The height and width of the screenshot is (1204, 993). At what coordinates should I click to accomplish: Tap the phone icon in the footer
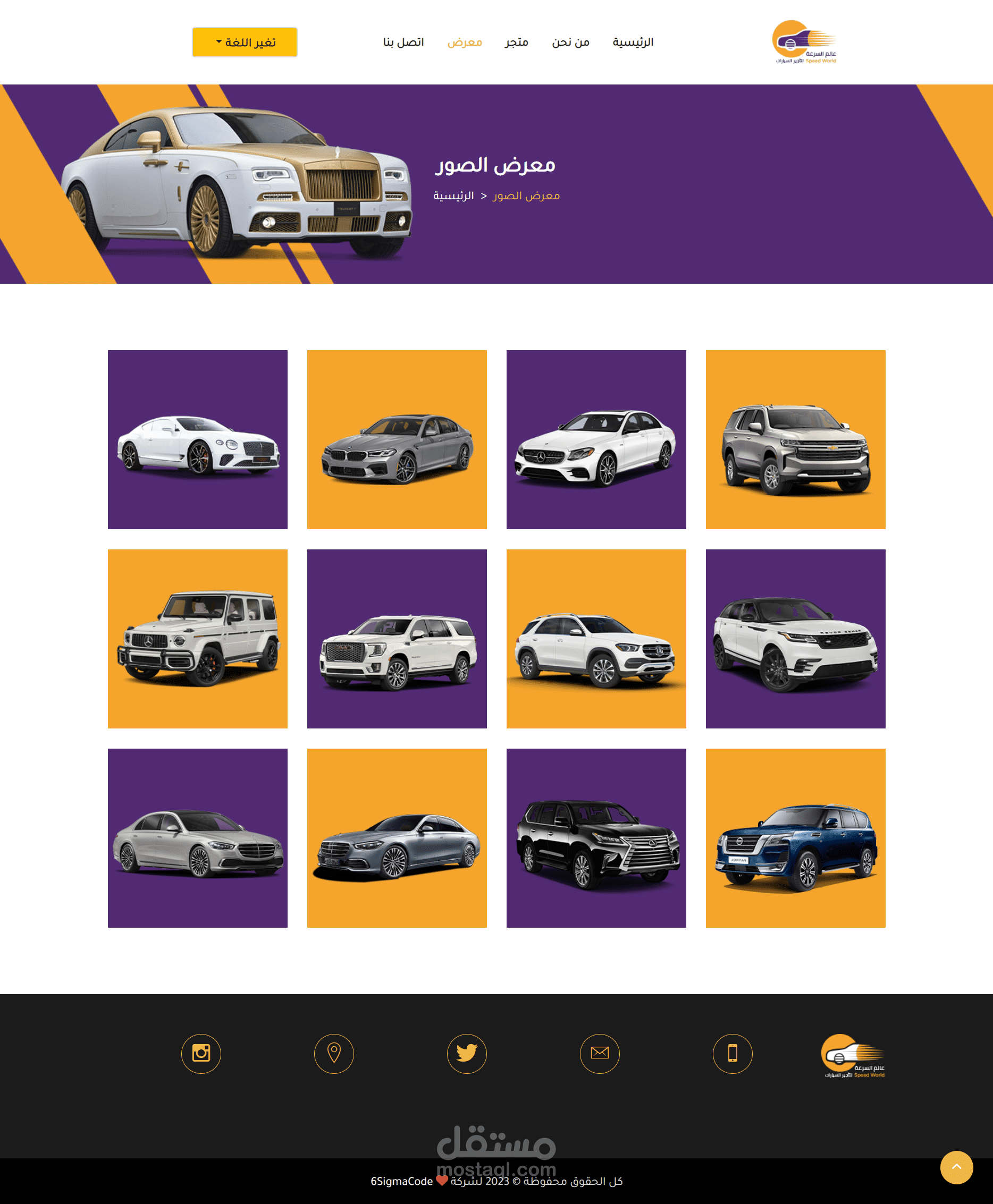tap(732, 1053)
